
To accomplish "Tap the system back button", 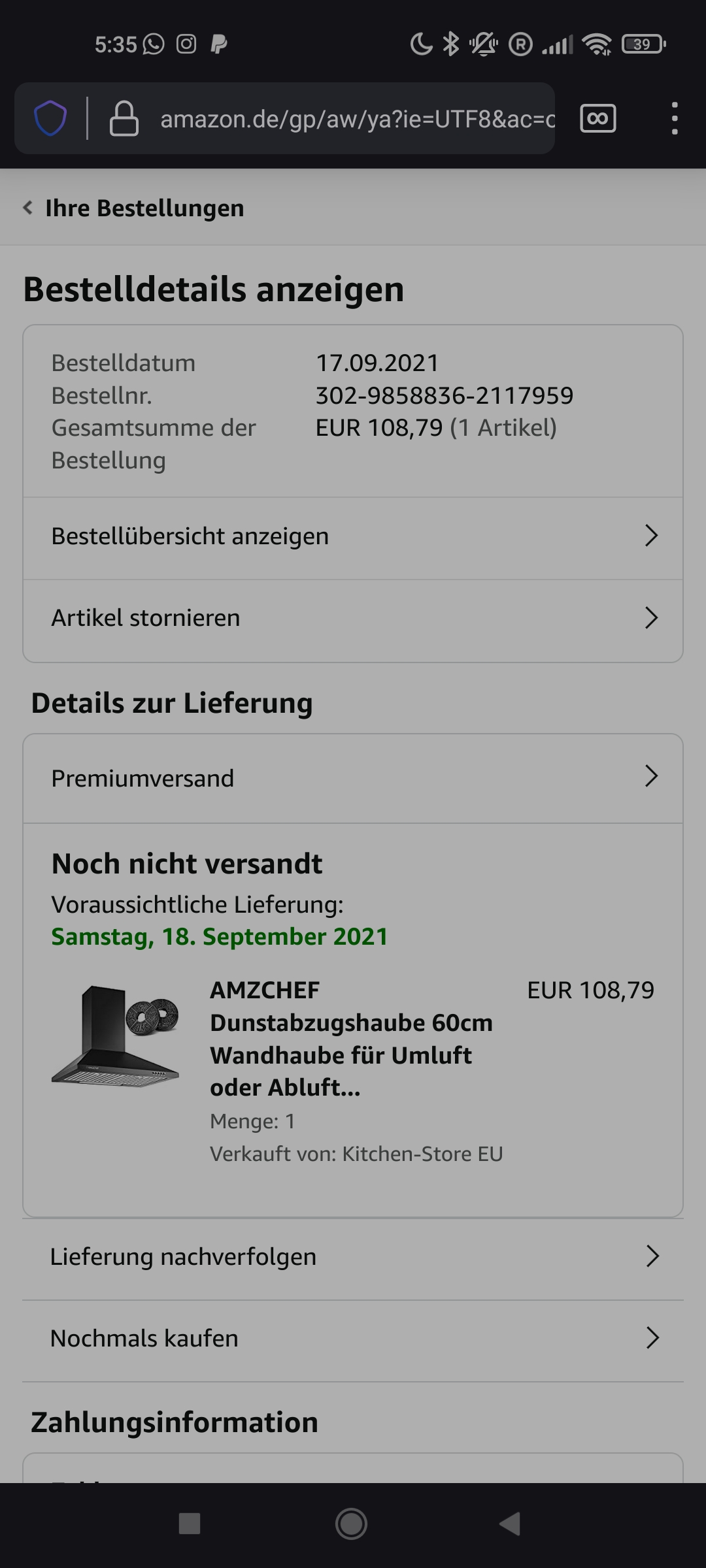I will click(x=510, y=1524).
